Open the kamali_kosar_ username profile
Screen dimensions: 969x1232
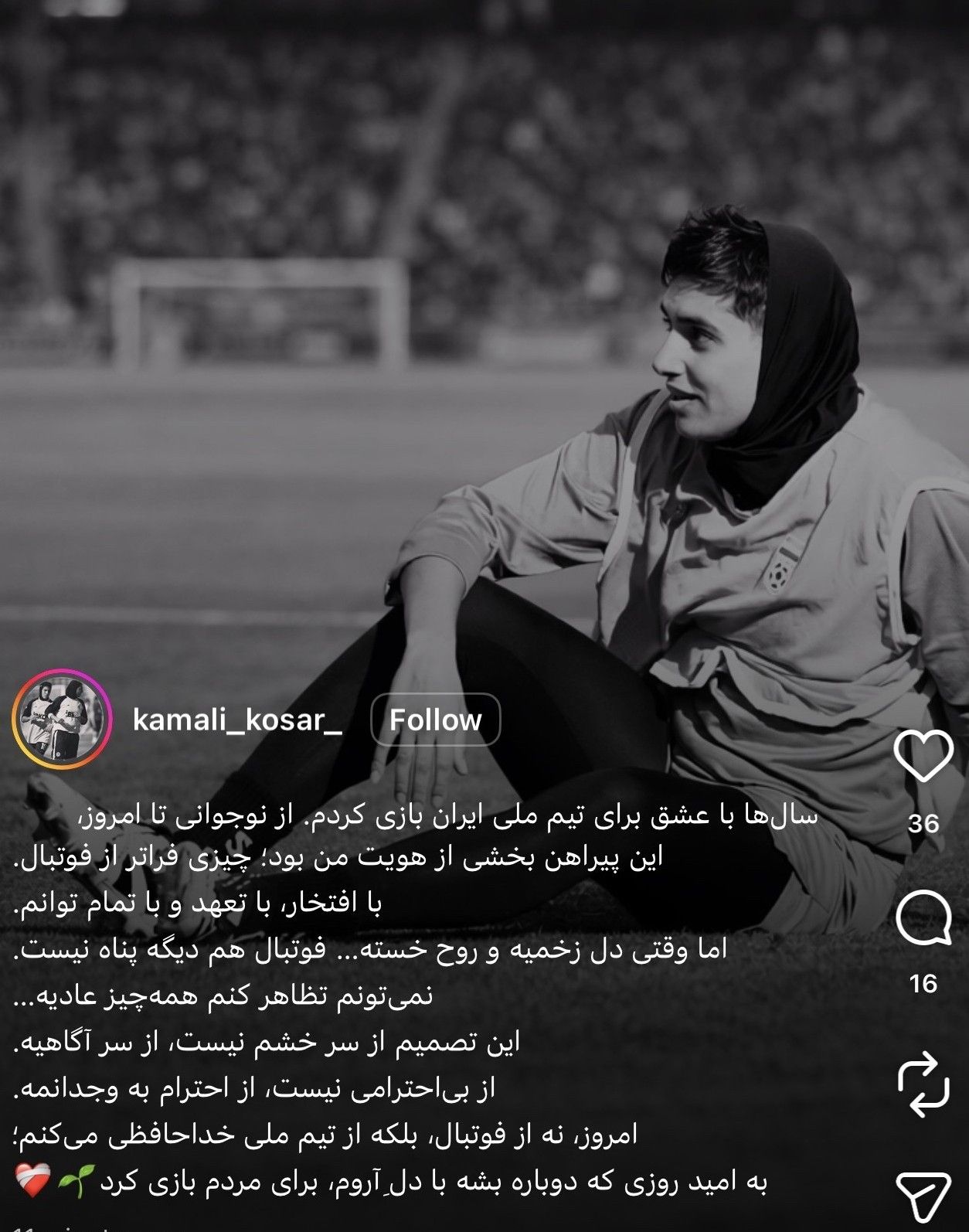[x=237, y=720]
